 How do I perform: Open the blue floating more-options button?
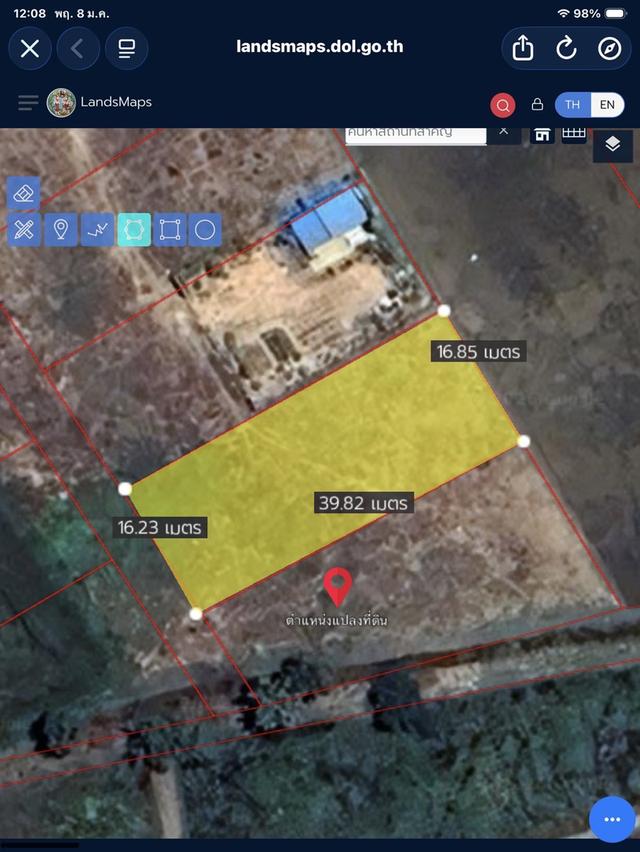(x=611, y=819)
